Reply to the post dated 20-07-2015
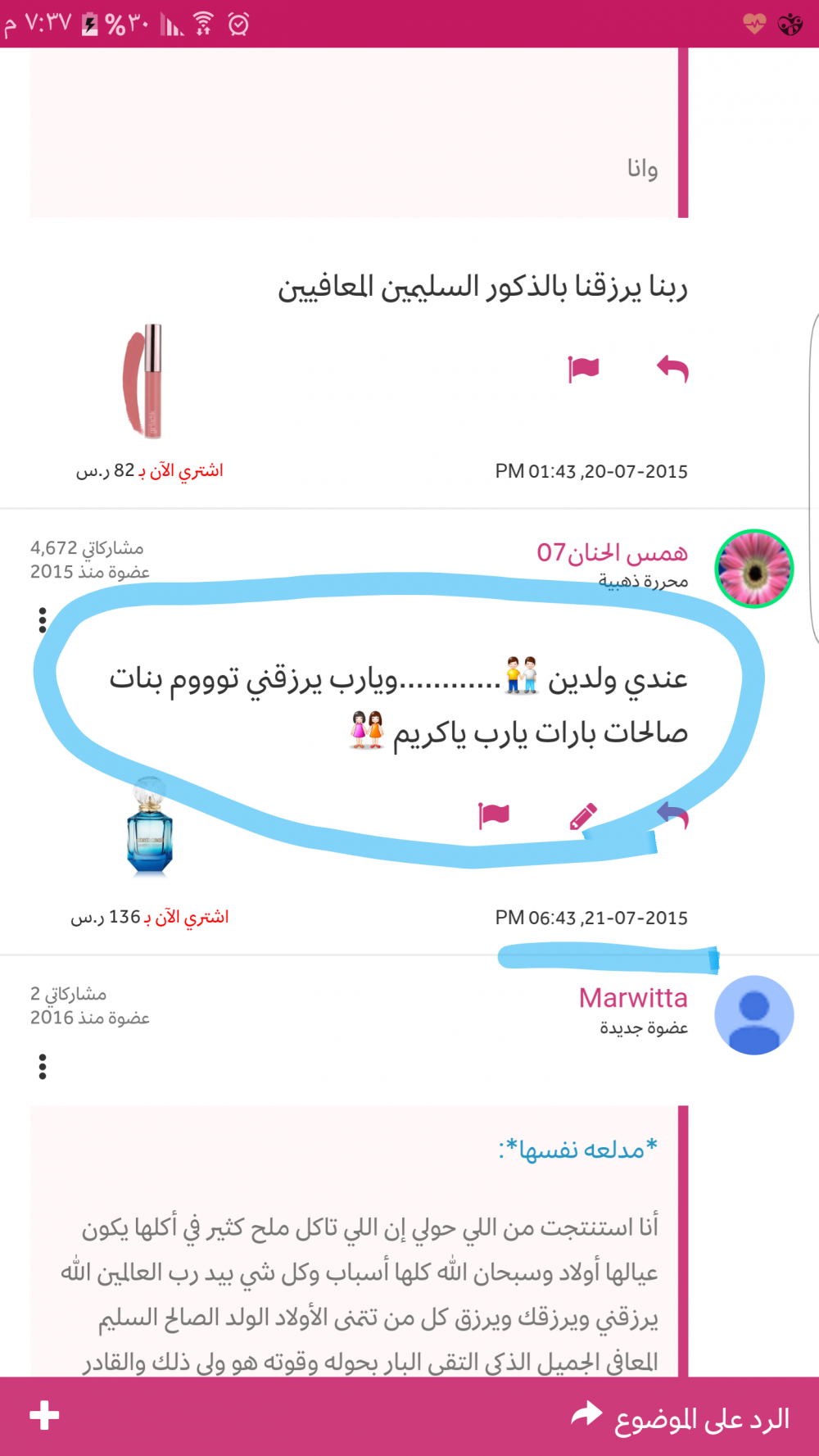Screen dimensions: 819x1456 (x=672, y=370)
